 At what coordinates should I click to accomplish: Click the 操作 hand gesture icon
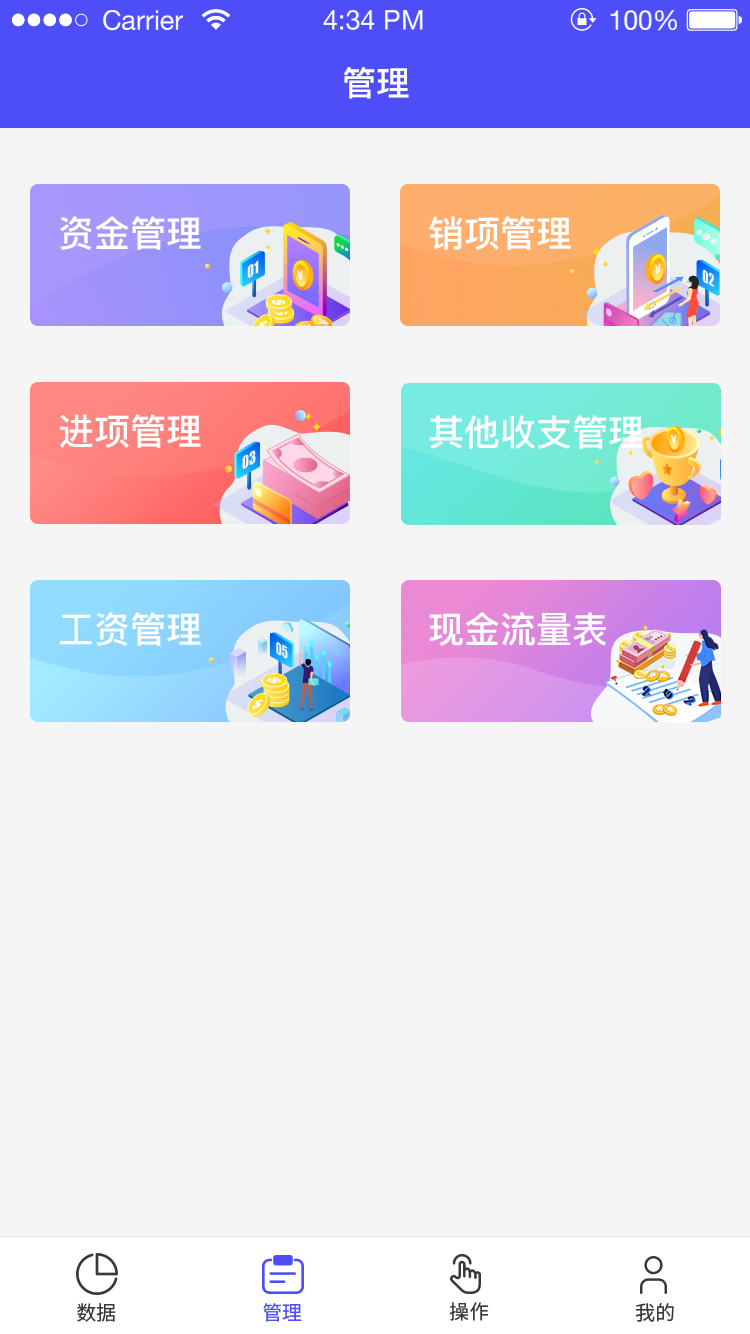click(x=466, y=1272)
